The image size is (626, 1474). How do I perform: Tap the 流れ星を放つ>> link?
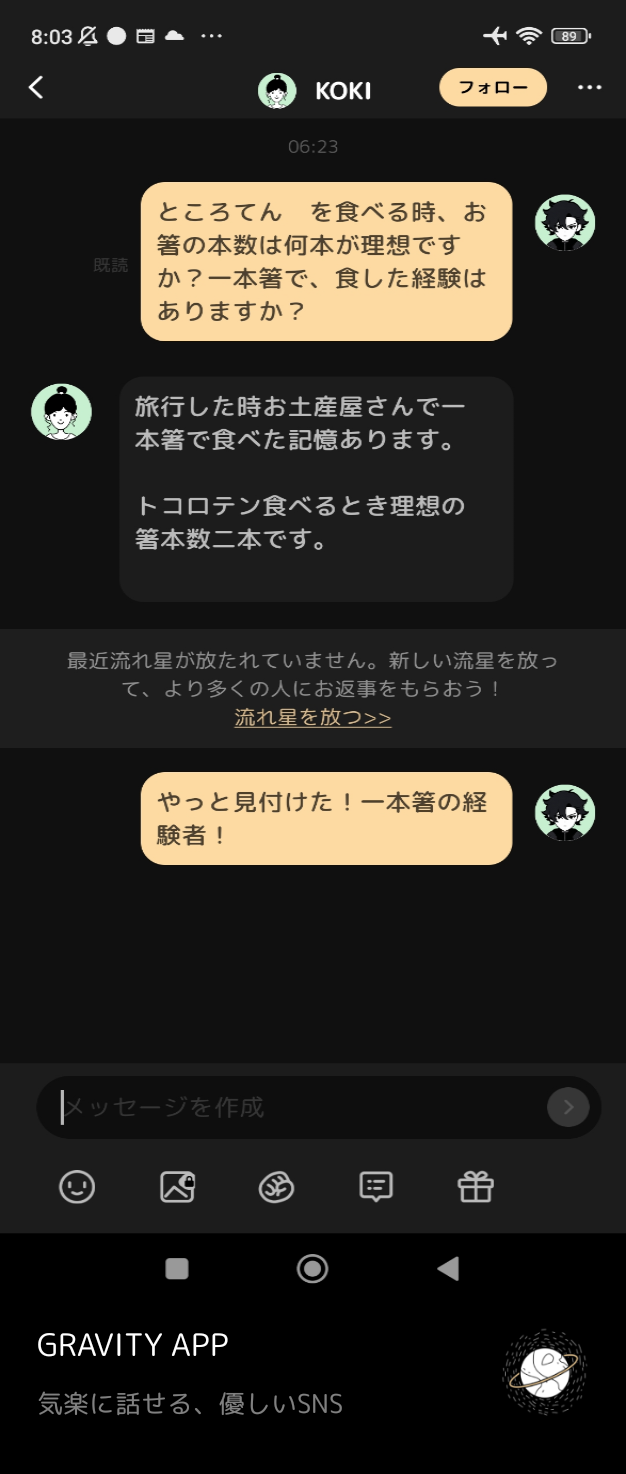point(313,717)
